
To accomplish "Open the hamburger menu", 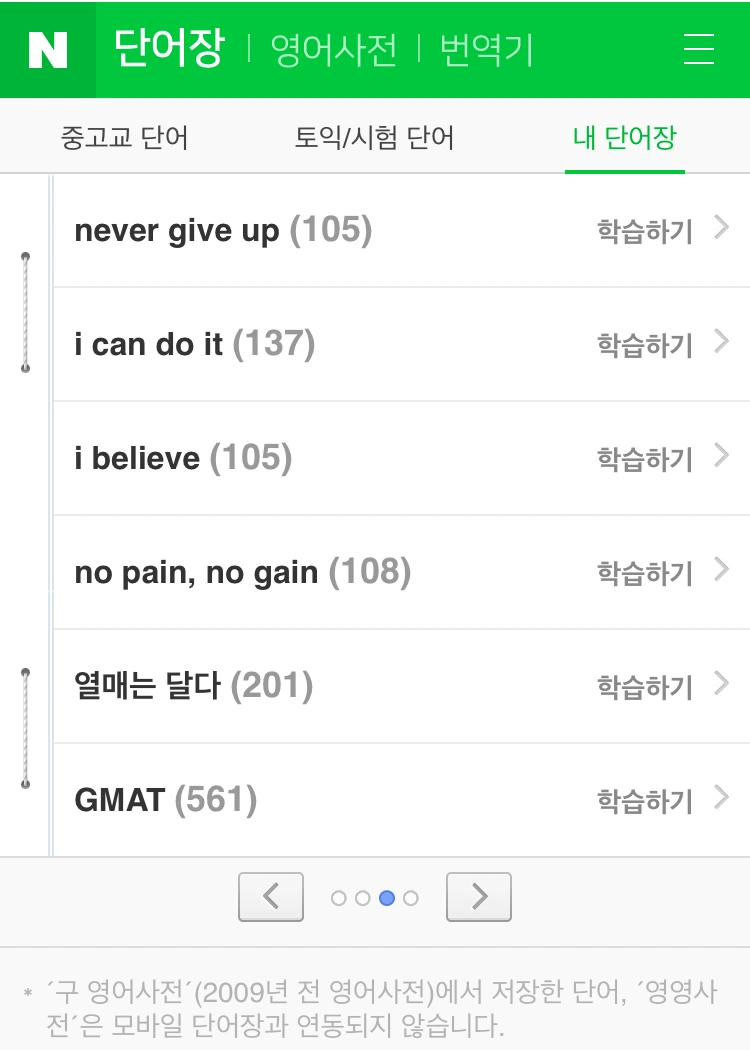I will click(698, 49).
